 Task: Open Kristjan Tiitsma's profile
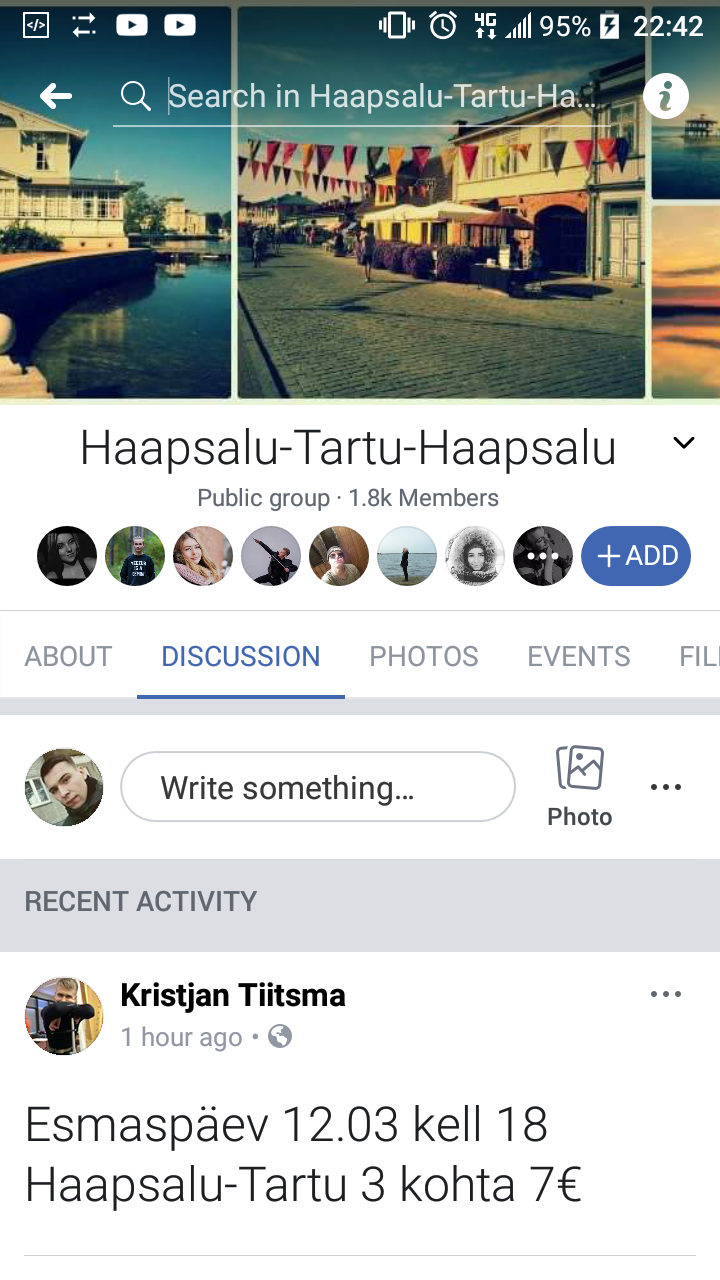point(233,995)
